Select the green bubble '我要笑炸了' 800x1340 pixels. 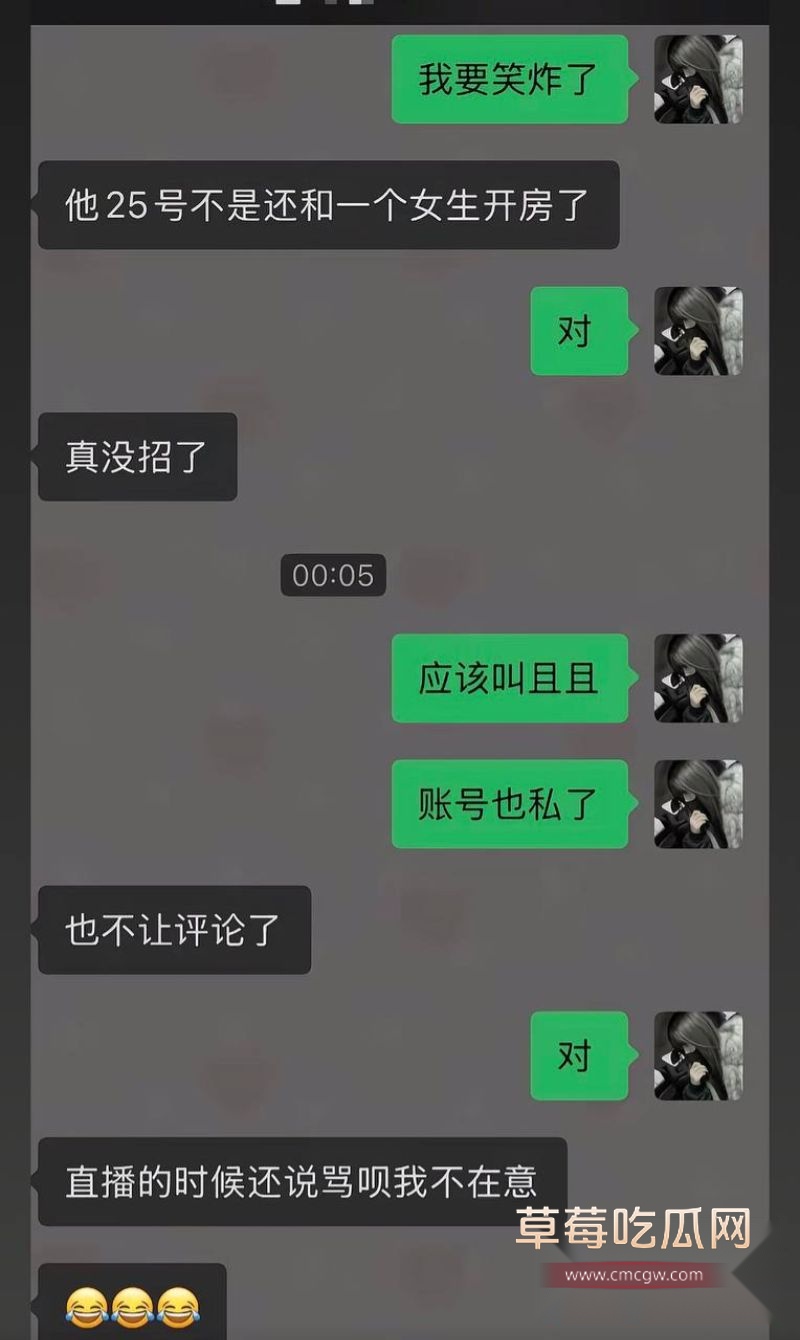click(509, 78)
